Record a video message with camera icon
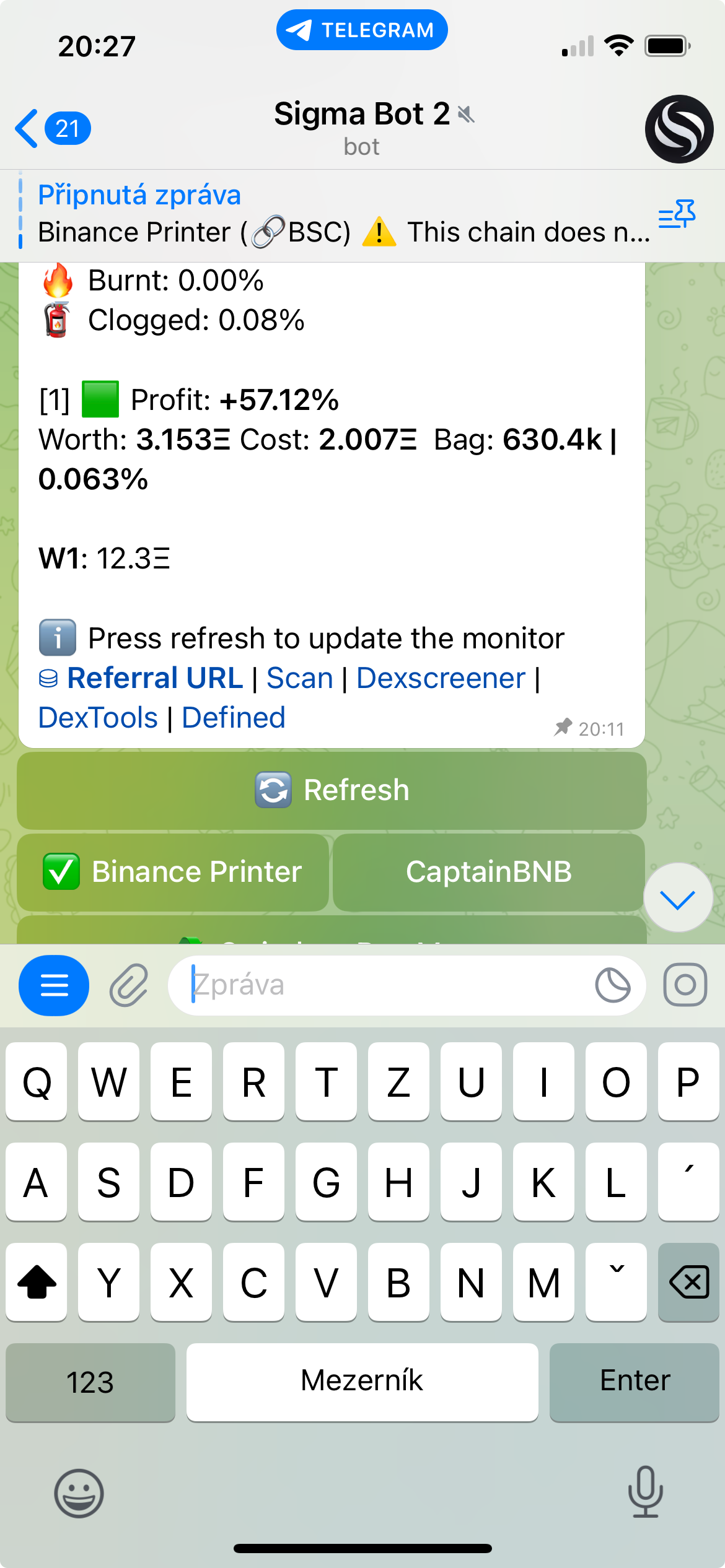The height and width of the screenshot is (1568, 725). point(685,985)
